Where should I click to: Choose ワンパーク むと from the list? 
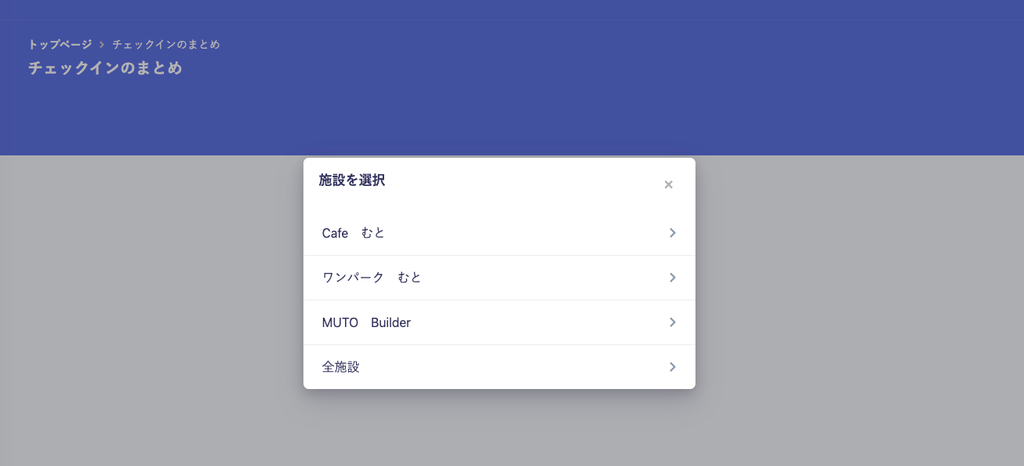pyautogui.click(x=498, y=277)
